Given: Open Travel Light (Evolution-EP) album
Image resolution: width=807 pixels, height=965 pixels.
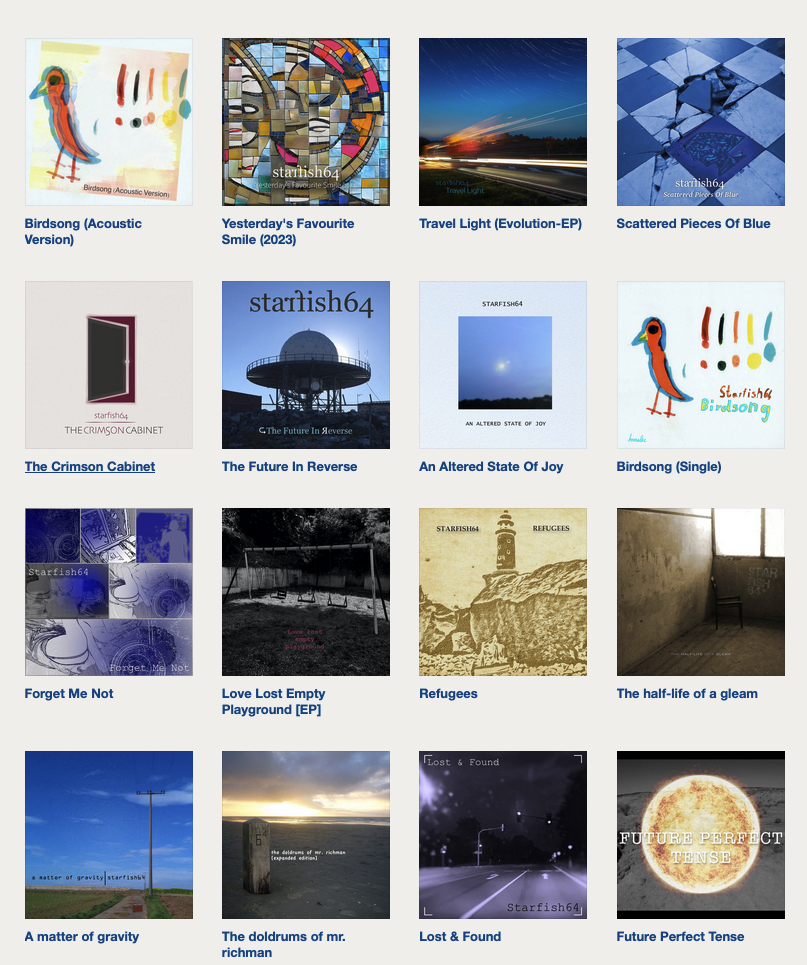Looking at the screenshot, I should point(502,122).
